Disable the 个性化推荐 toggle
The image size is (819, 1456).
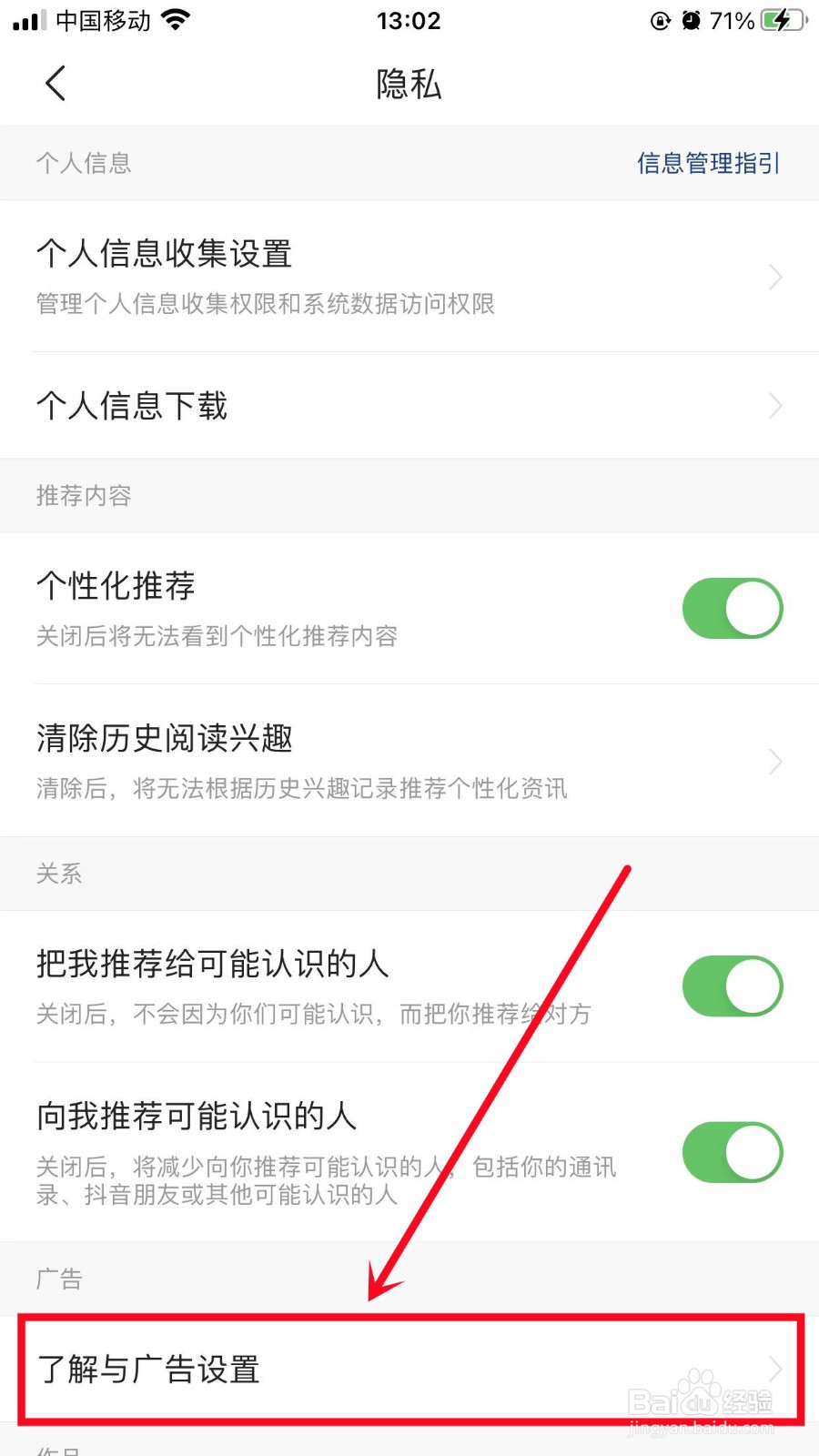[x=733, y=608]
